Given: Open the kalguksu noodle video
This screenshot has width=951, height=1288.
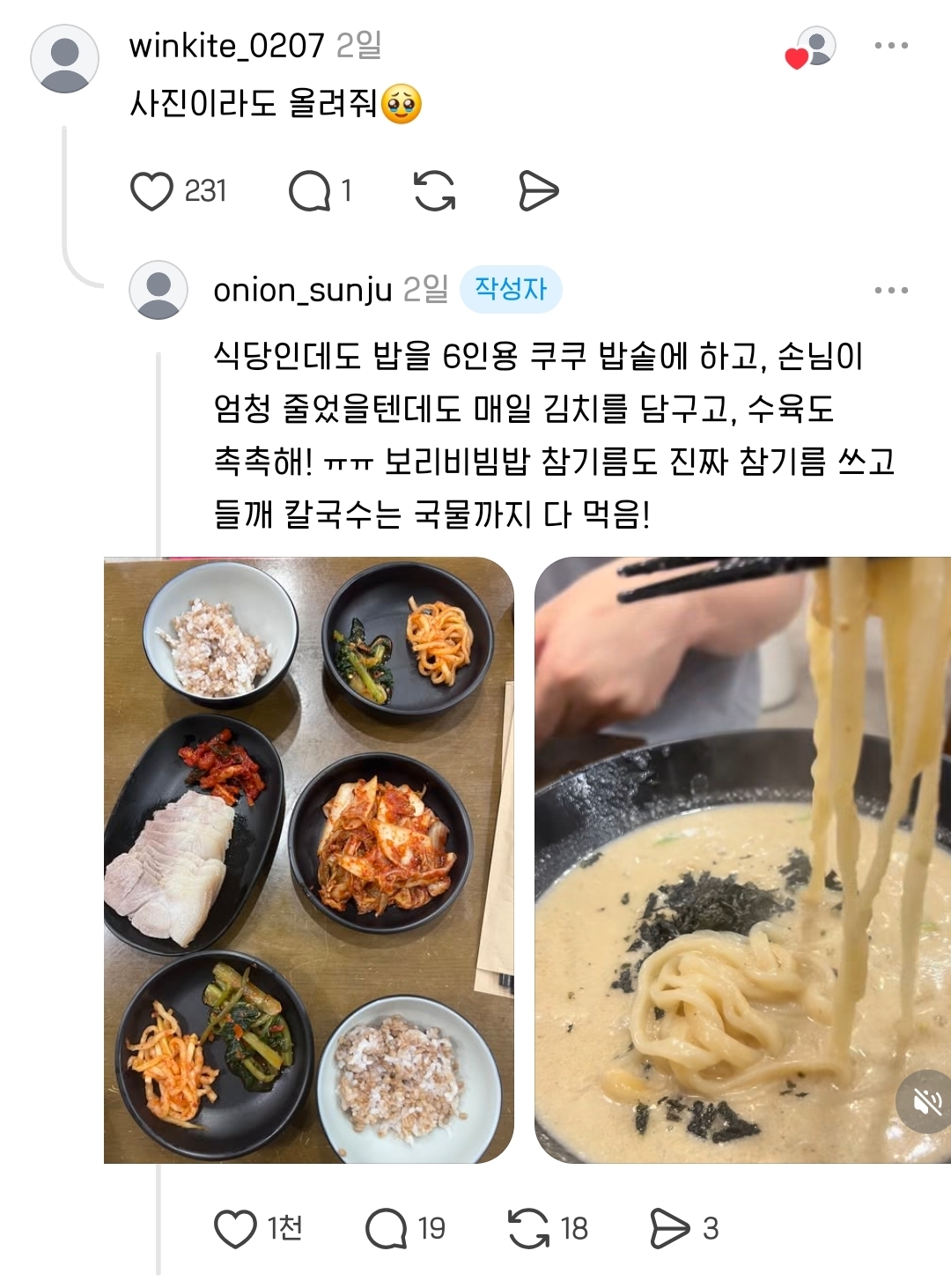Looking at the screenshot, I should (x=742, y=860).
